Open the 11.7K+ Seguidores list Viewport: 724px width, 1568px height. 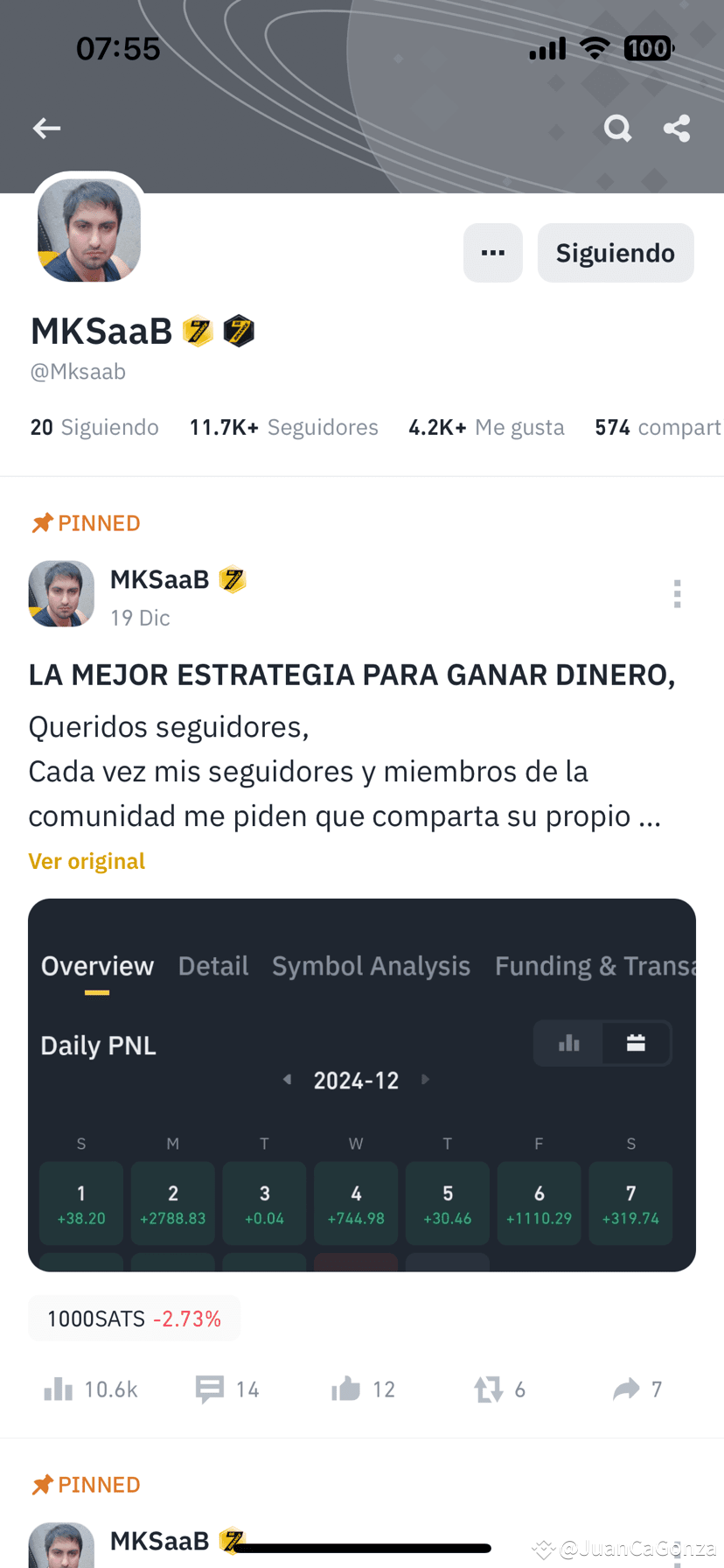tap(284, 427)
